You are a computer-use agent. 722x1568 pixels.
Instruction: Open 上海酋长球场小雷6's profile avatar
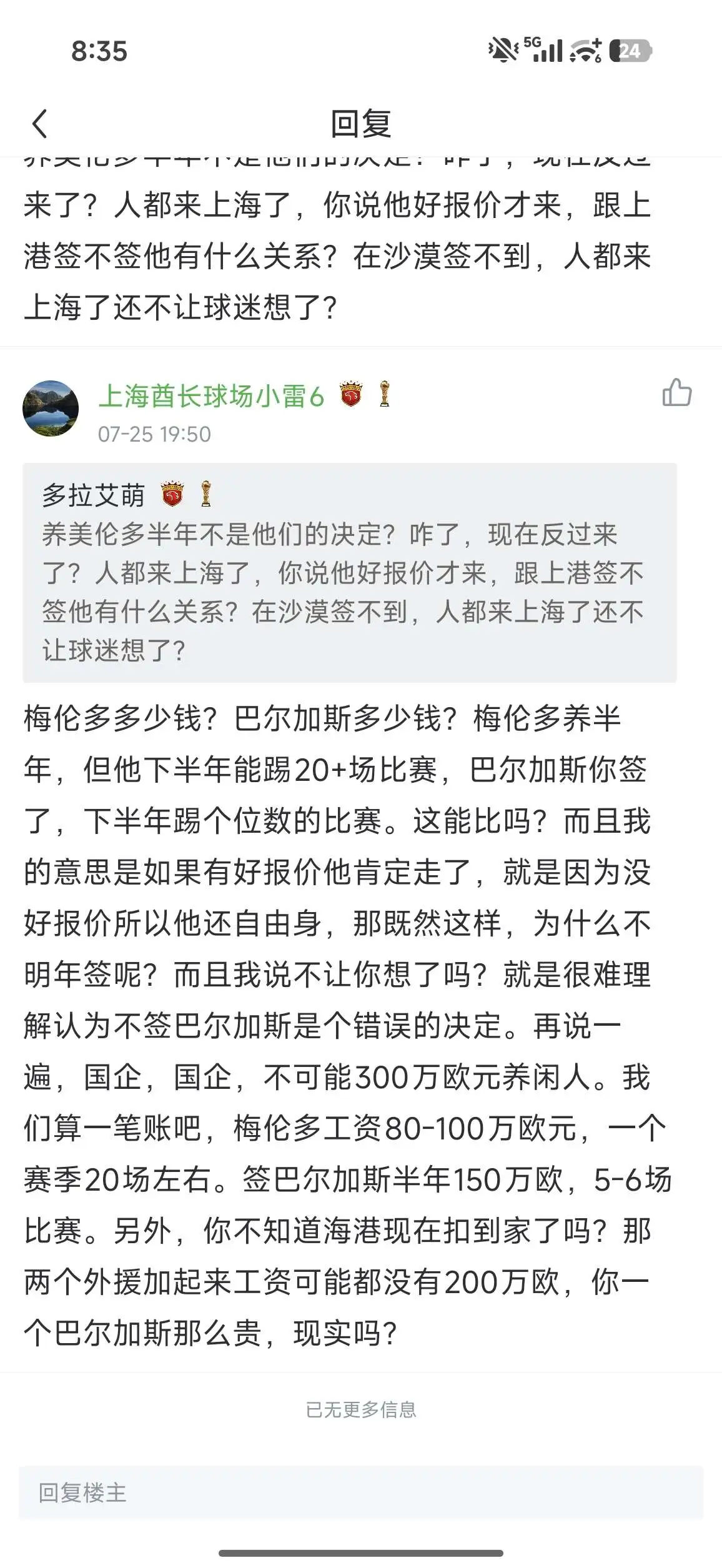[51, 408]
